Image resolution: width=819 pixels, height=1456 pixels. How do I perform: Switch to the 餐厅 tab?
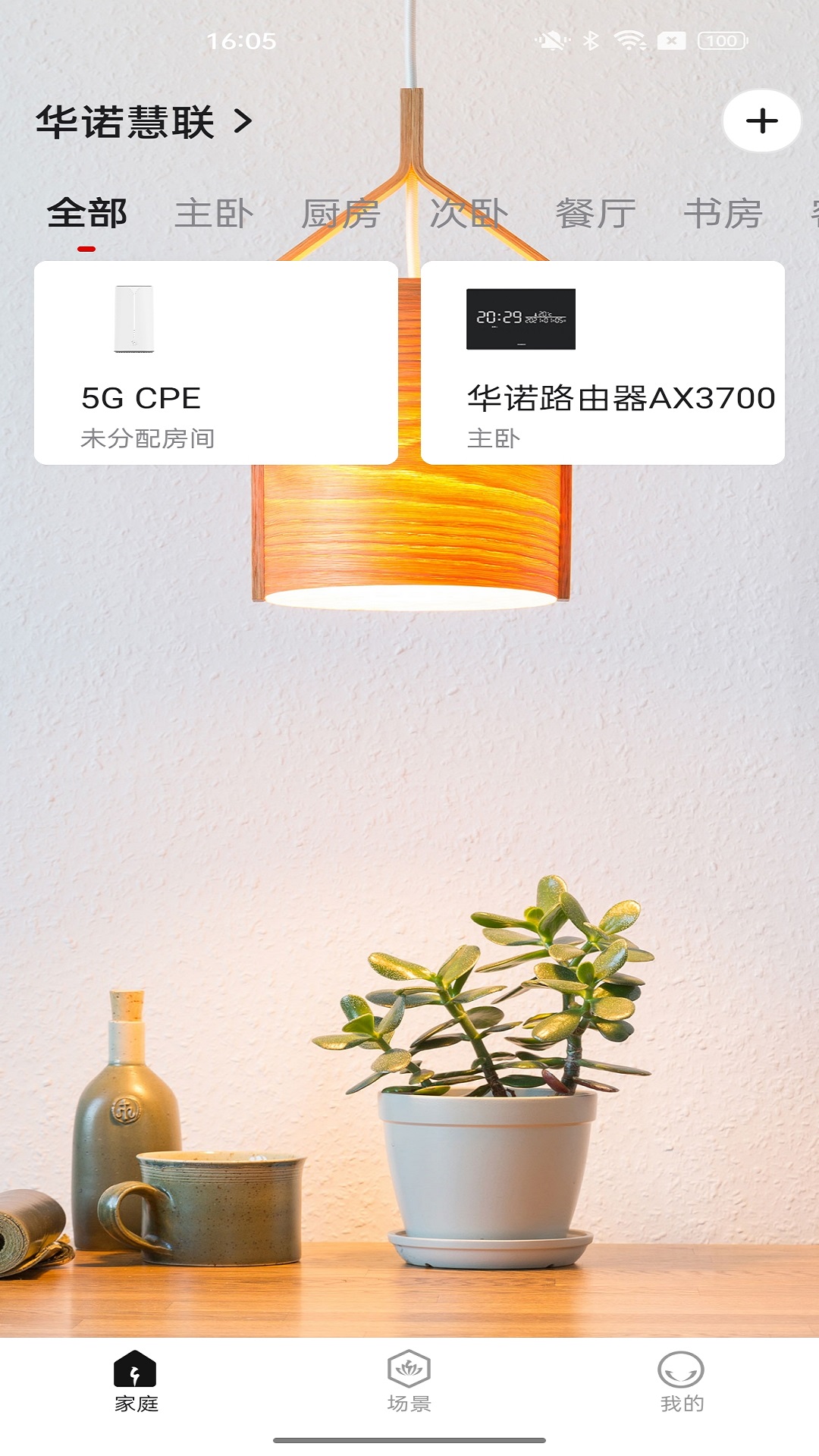[x=596, y=214]
